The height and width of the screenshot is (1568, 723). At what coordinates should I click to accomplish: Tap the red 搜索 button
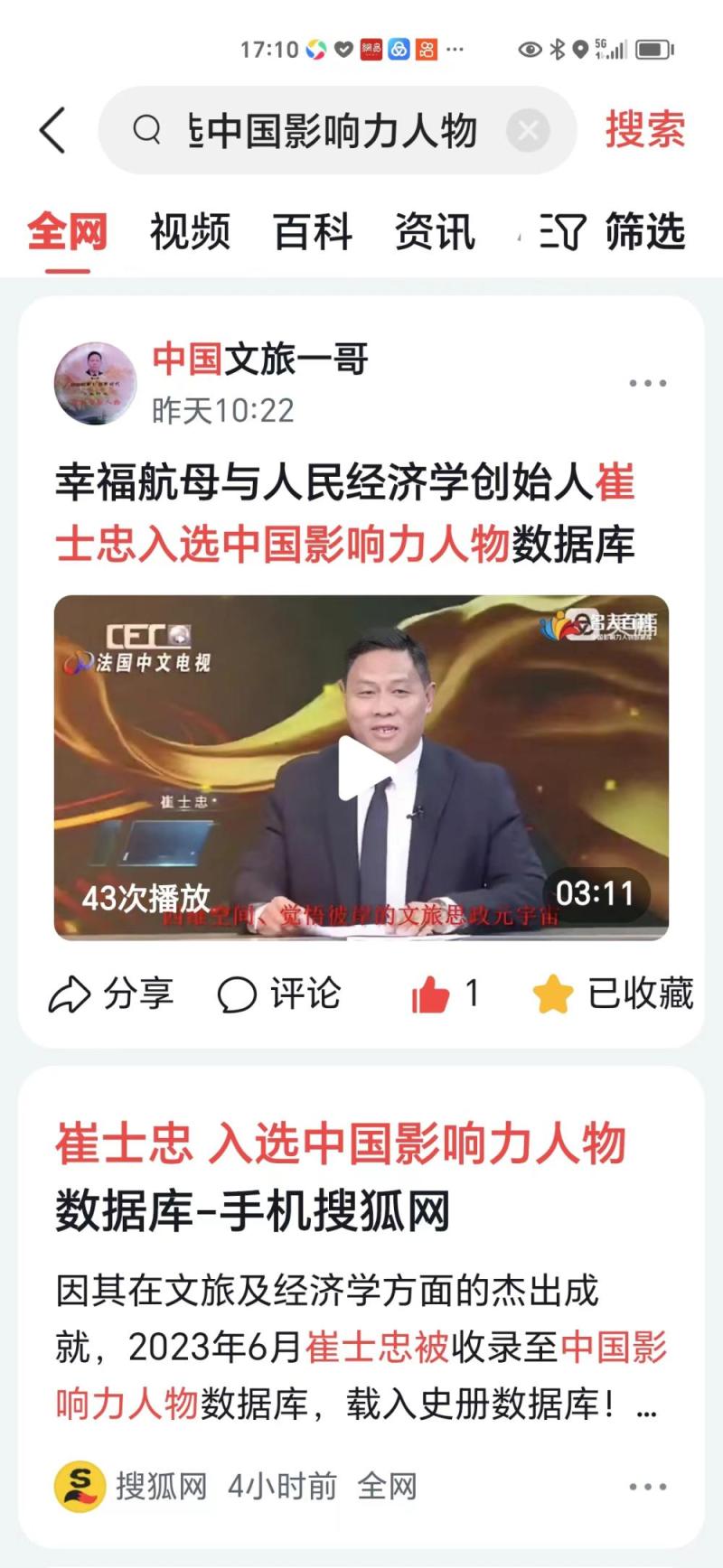[645, 129]
